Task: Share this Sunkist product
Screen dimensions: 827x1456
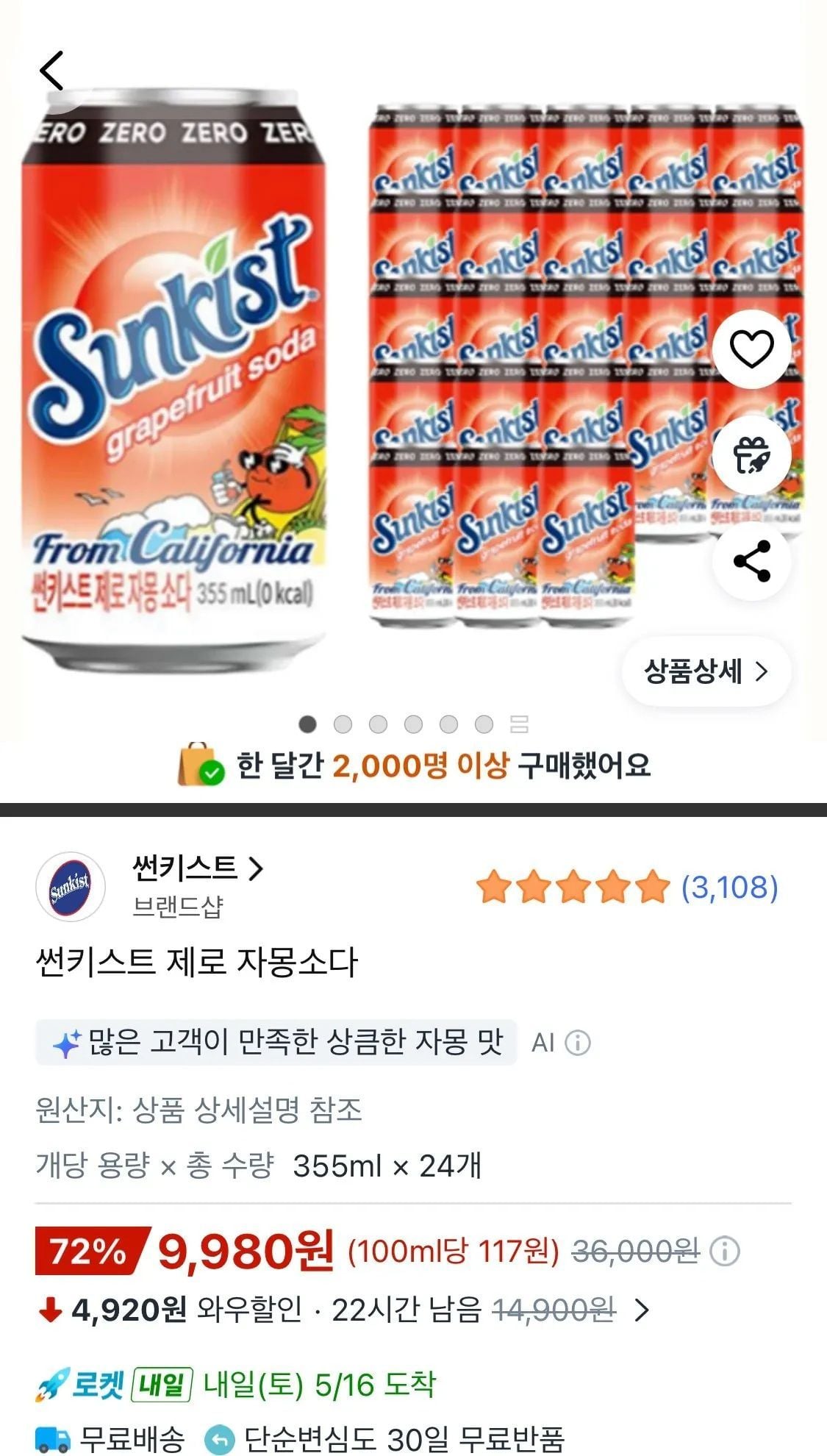Action: click(x=751, y=561)
